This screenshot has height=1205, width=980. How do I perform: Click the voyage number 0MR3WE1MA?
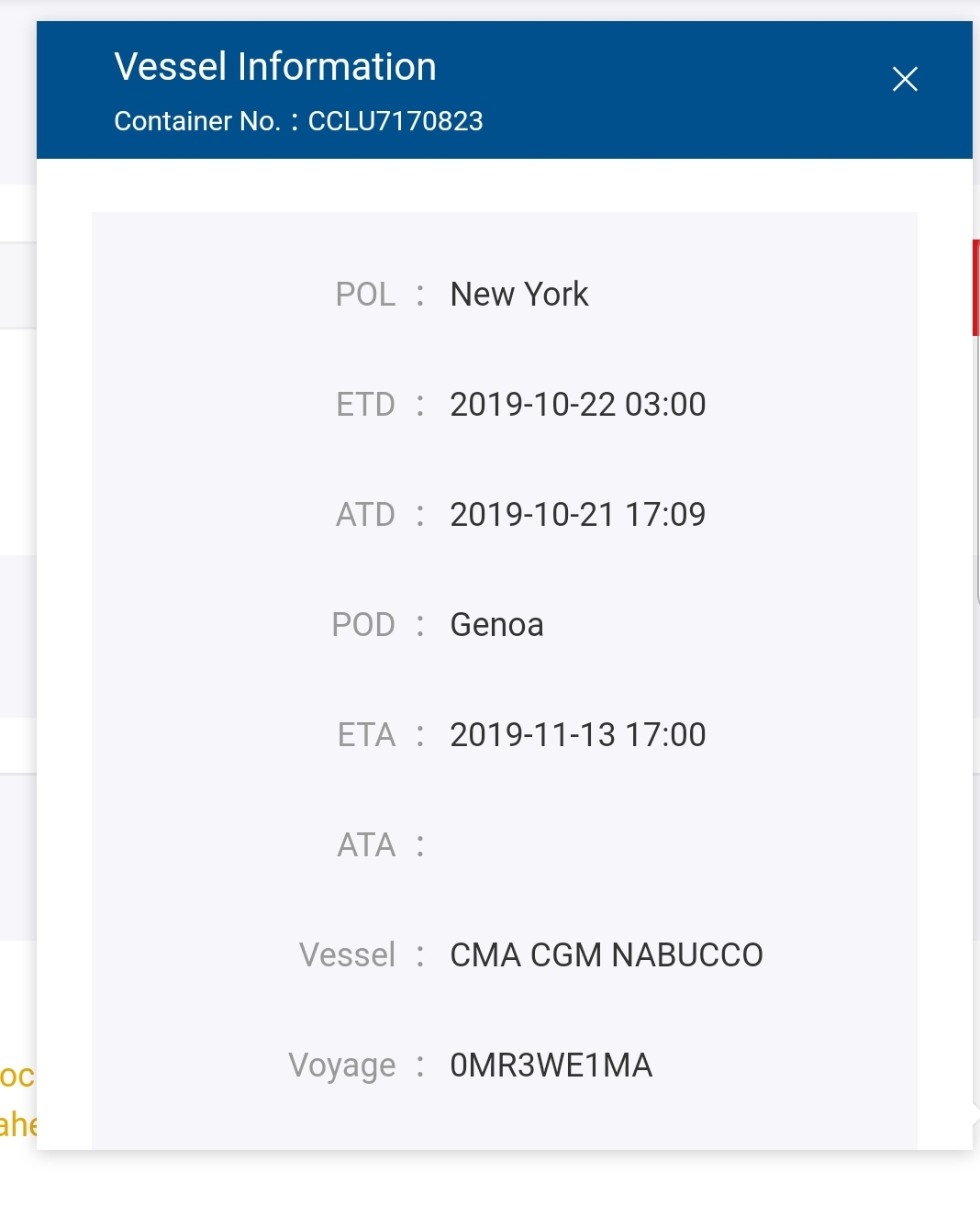coord(551,1066)
